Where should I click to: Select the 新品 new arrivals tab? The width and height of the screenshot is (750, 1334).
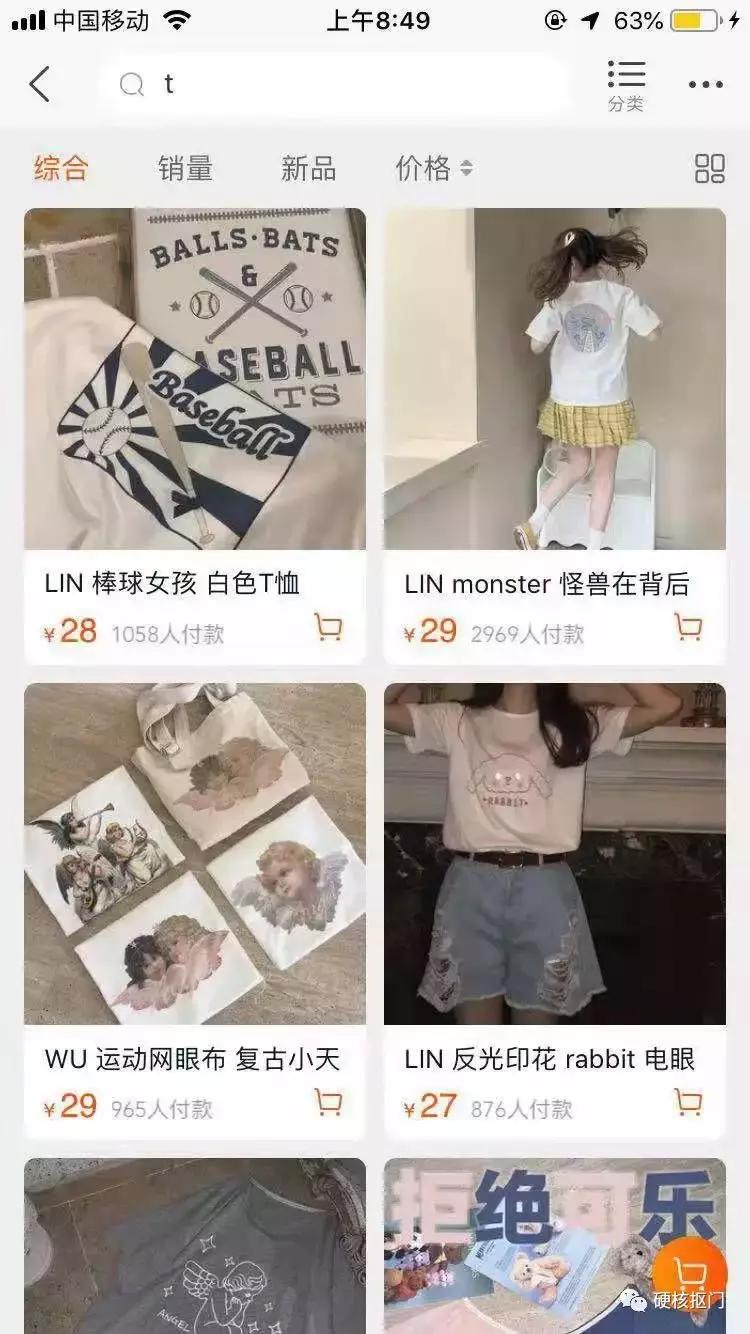coord(307,169)
